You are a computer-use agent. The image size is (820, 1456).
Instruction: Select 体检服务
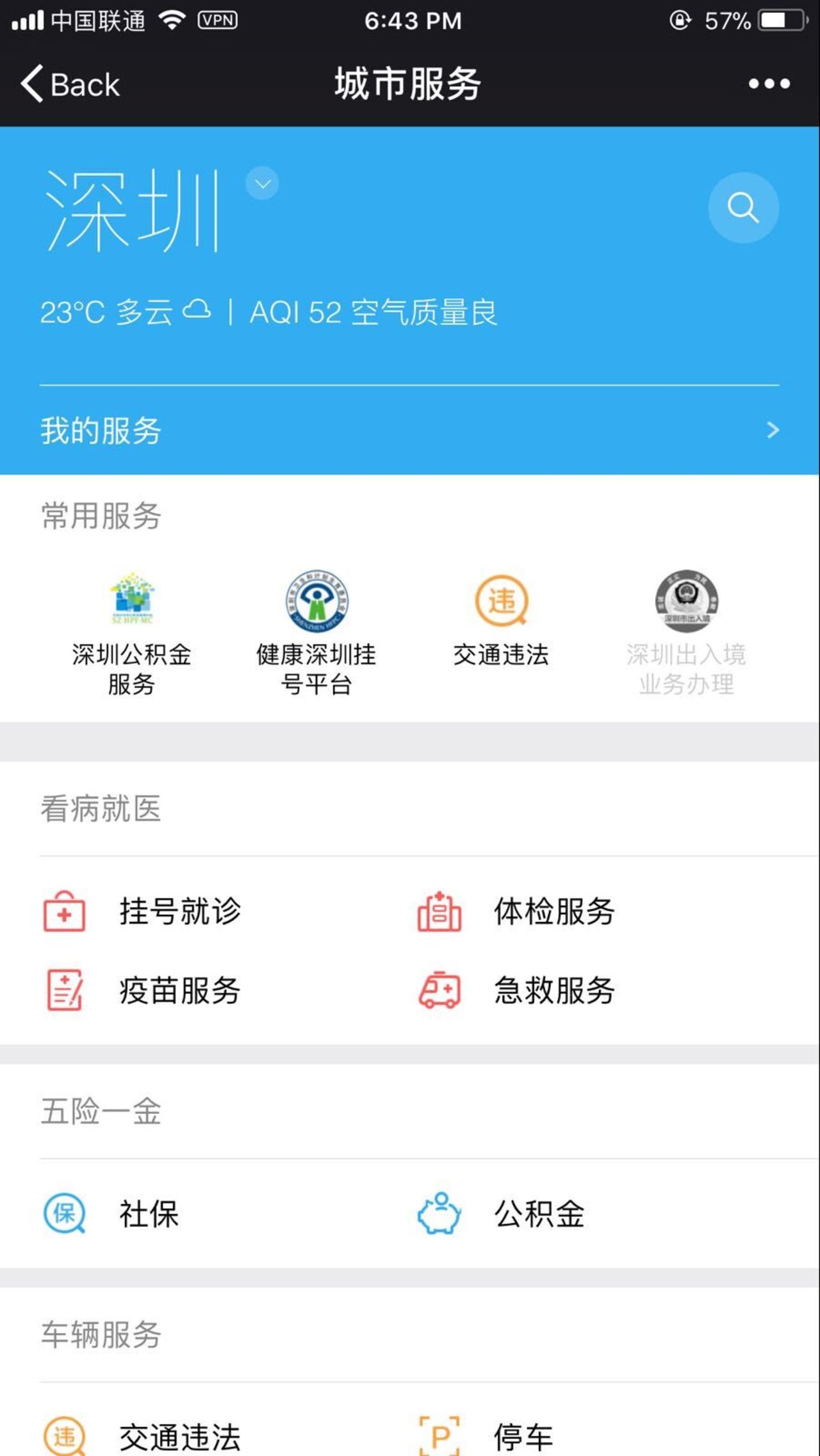pyautogui.click(x=516, y=911)
